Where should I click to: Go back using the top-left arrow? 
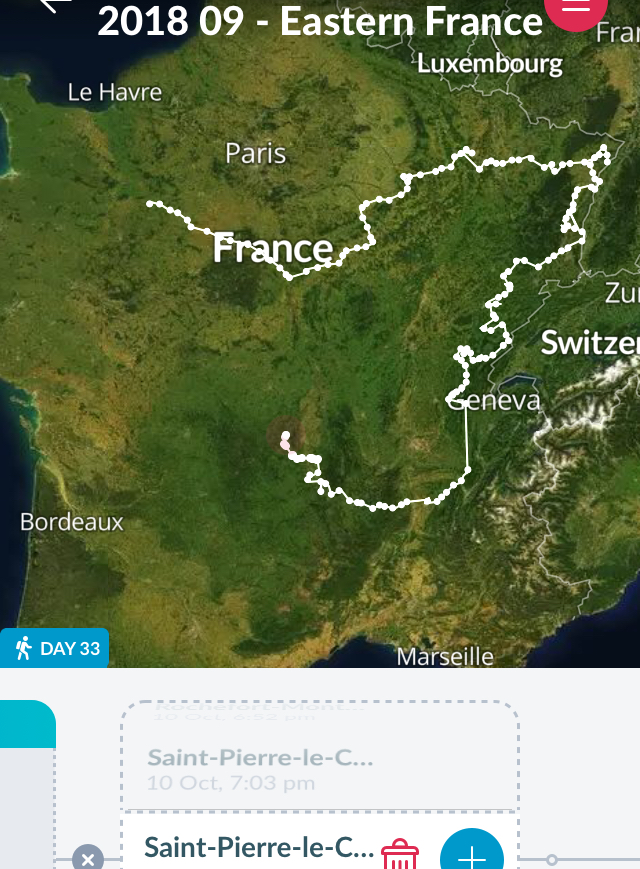pyautogui.click(x=55, y=5)
